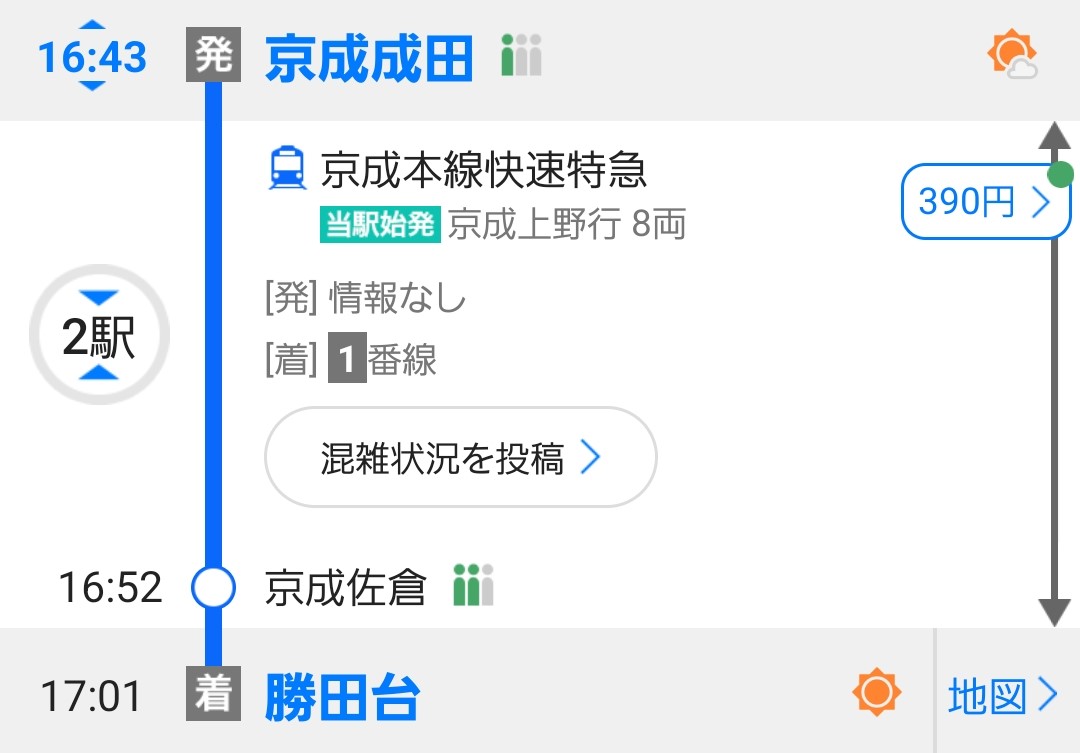Check weather icon at 京成成田
The width and height of the screenshot is (1080, 753).
point(1011,54)
